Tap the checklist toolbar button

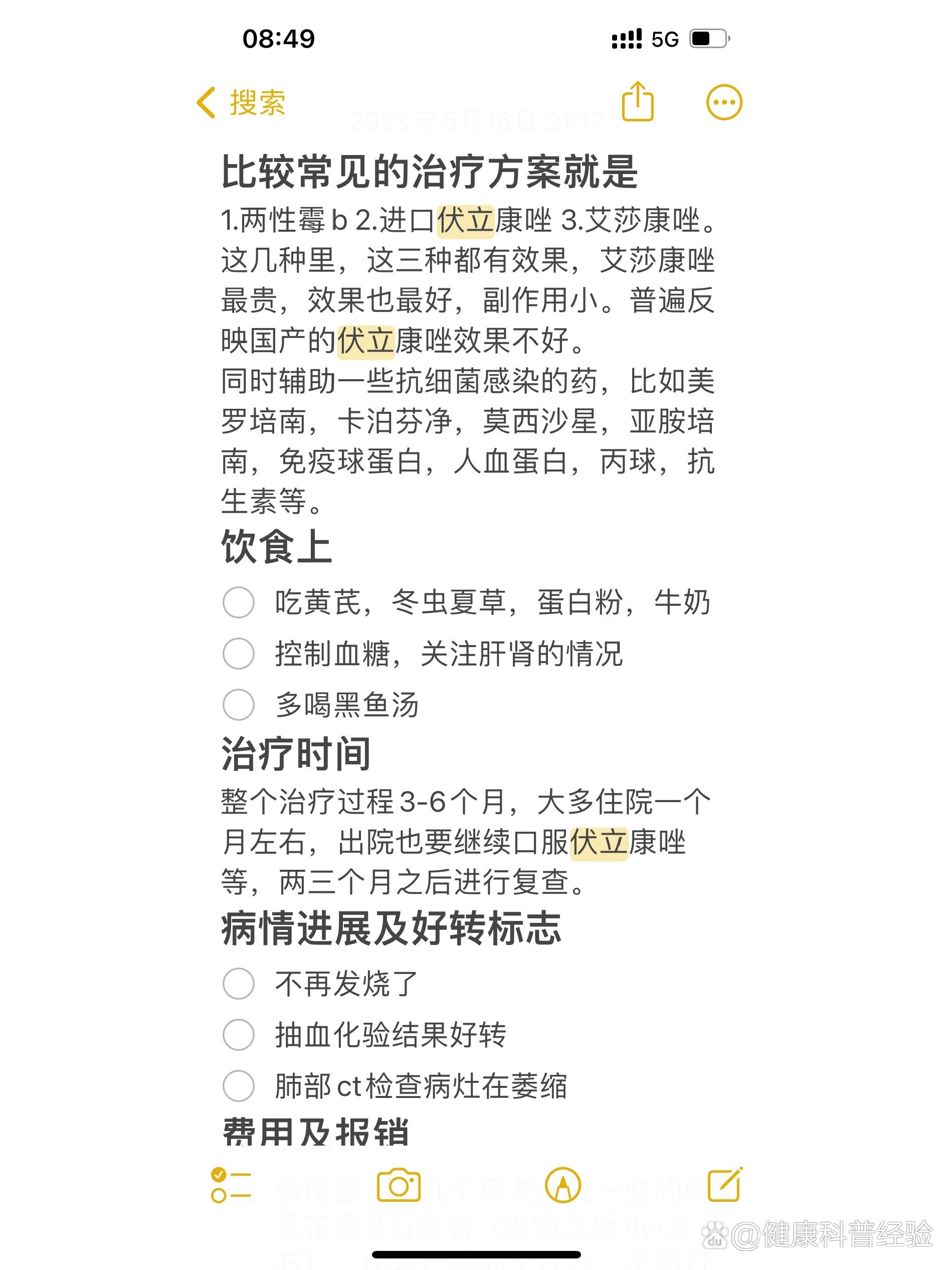(231, 1185)
